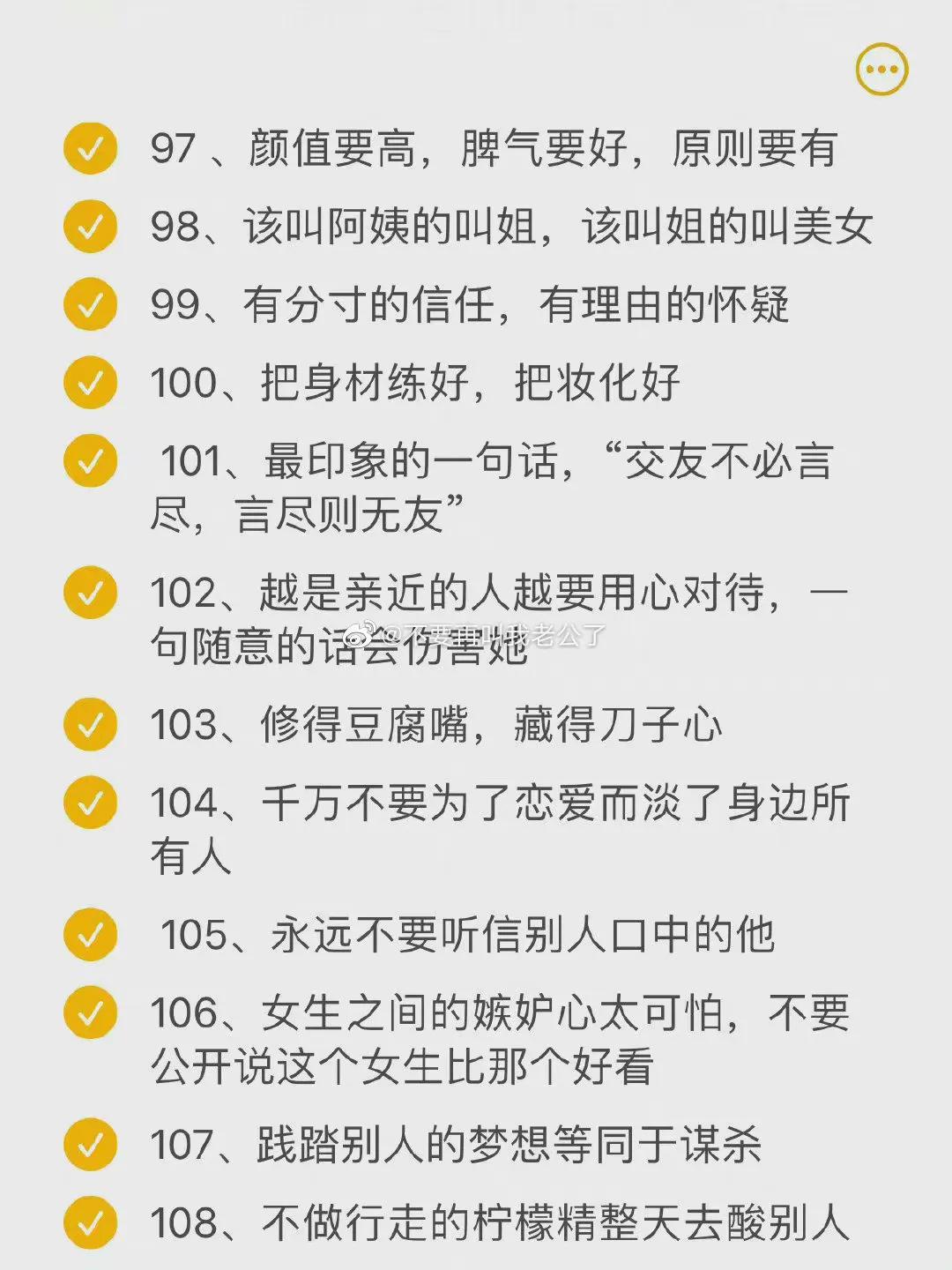
Task: Toggle the checkbox for item 99 有分寸的信任
Action: pos(90,304)
